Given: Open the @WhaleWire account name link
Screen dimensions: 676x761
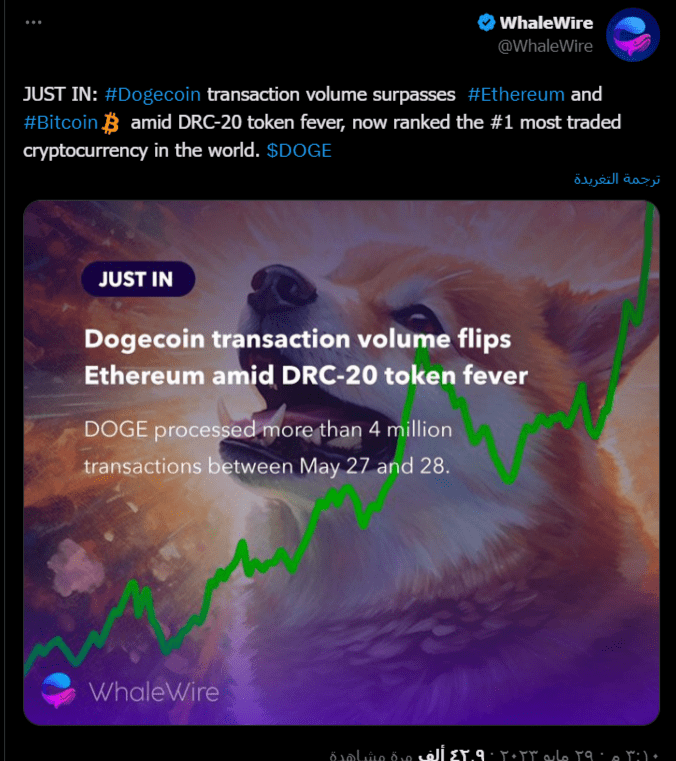Looking at the screenshot, I should pos(545,22).
